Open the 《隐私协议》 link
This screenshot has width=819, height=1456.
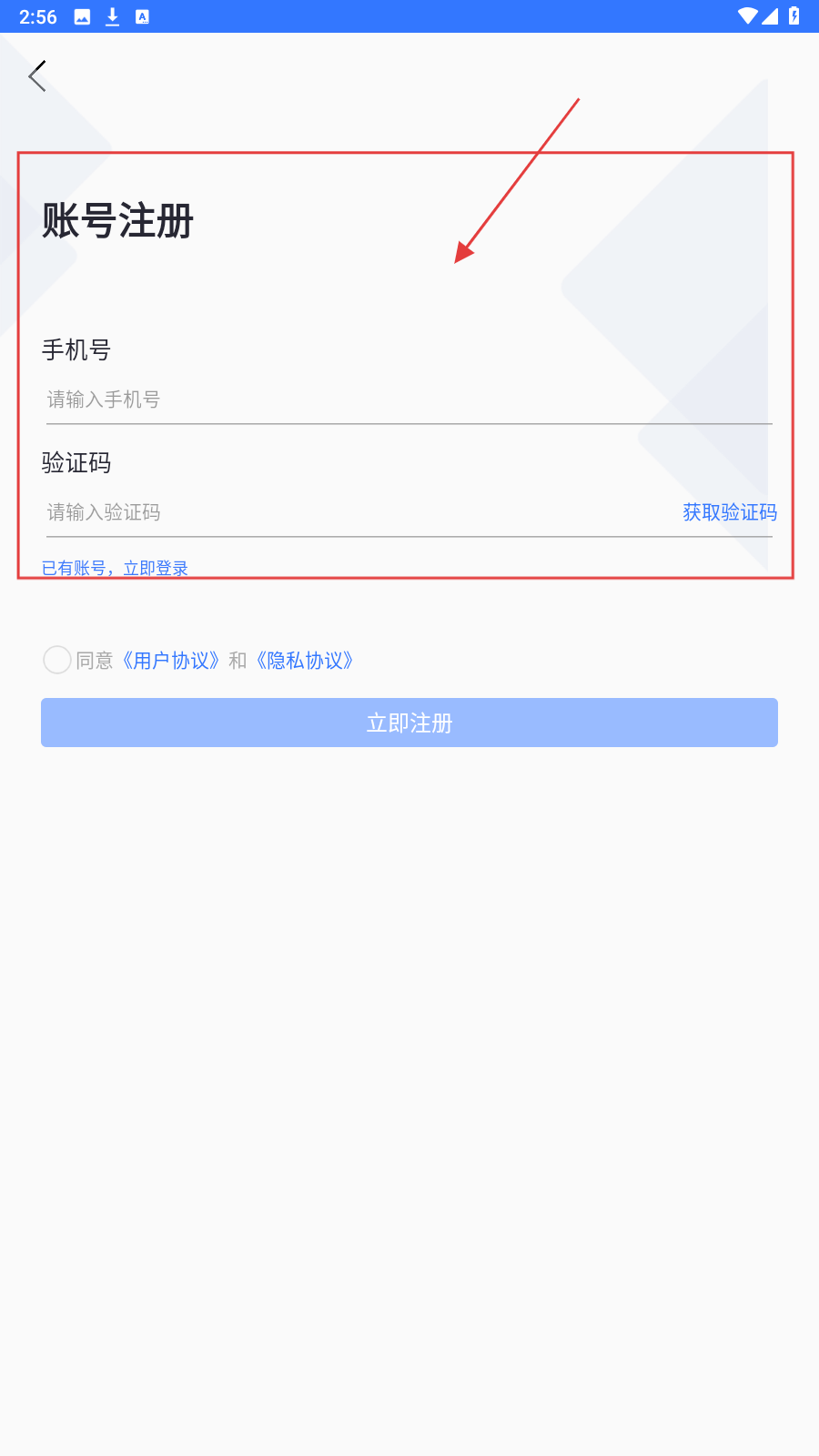(305, 661)
